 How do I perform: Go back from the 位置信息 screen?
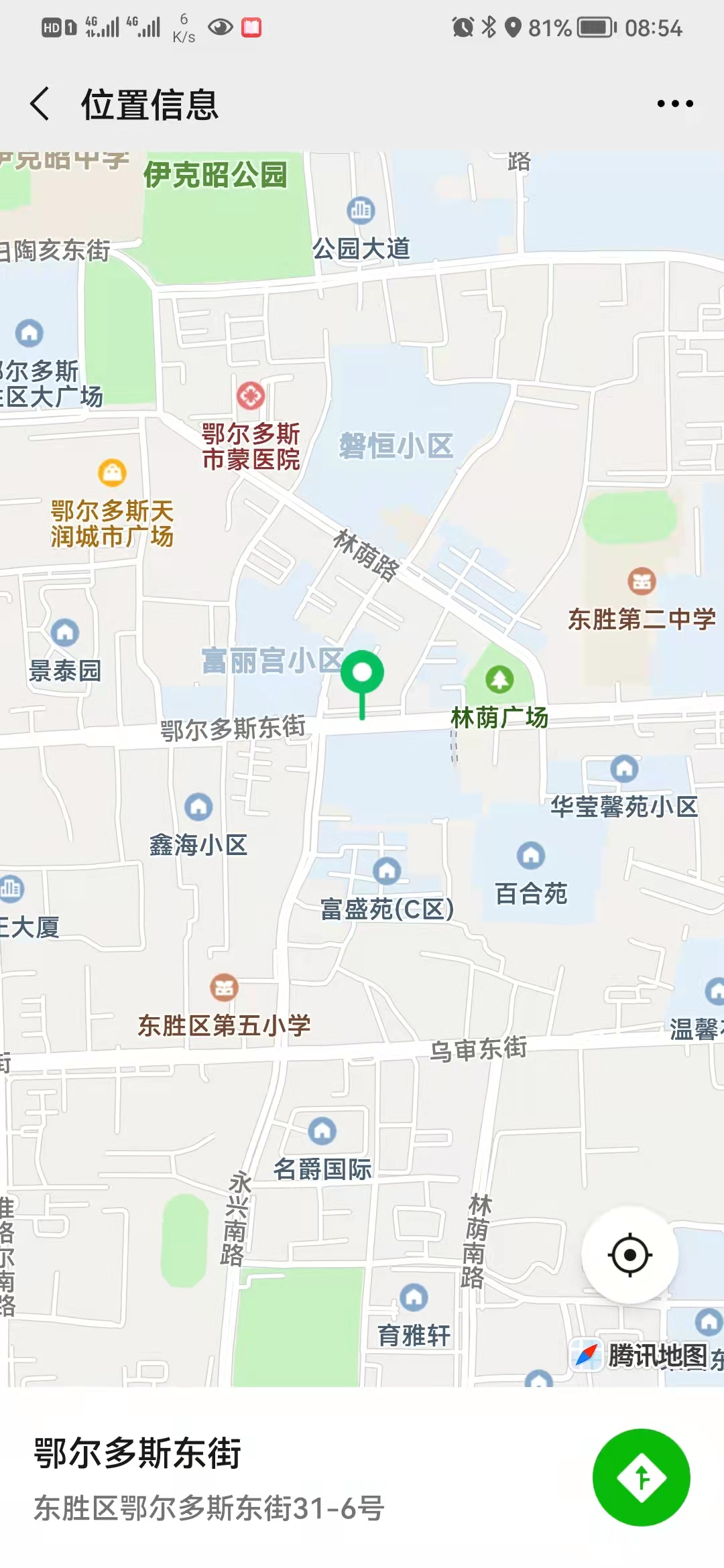[40, 104]
